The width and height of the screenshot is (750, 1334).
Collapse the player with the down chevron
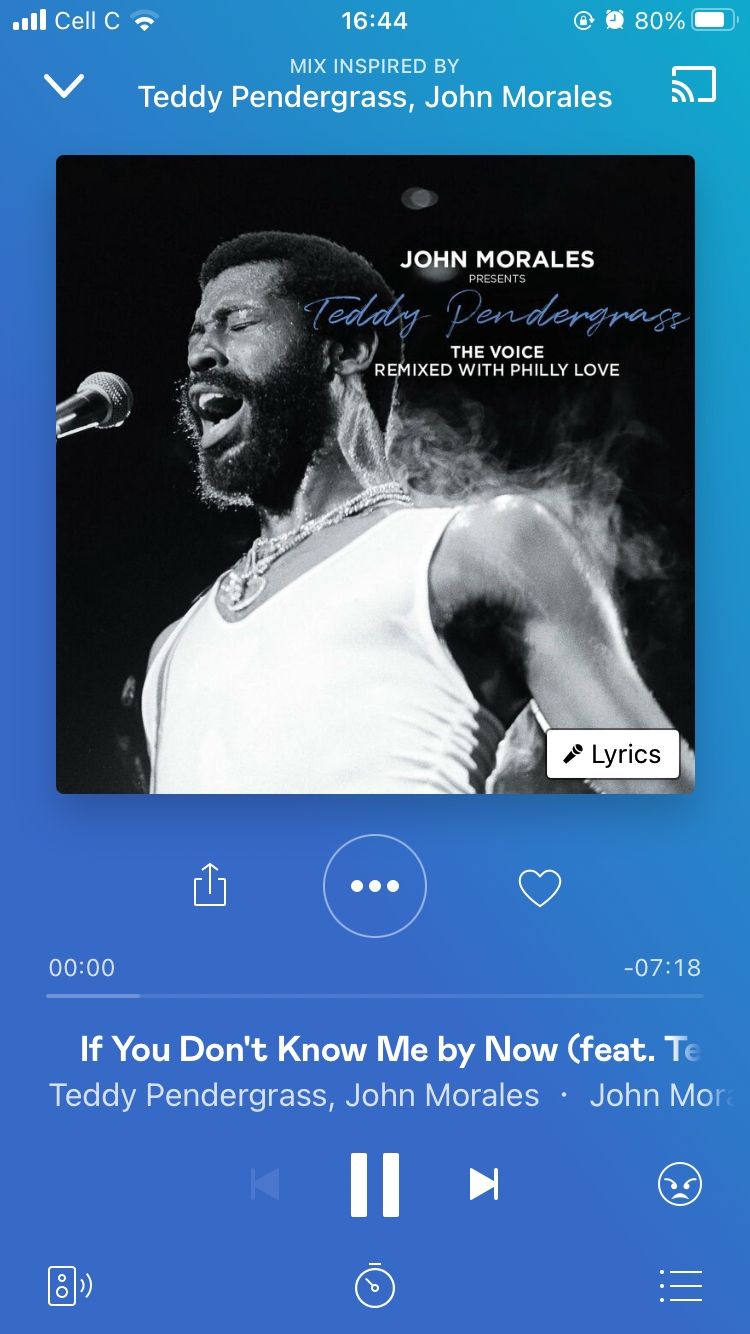point(63,87)
